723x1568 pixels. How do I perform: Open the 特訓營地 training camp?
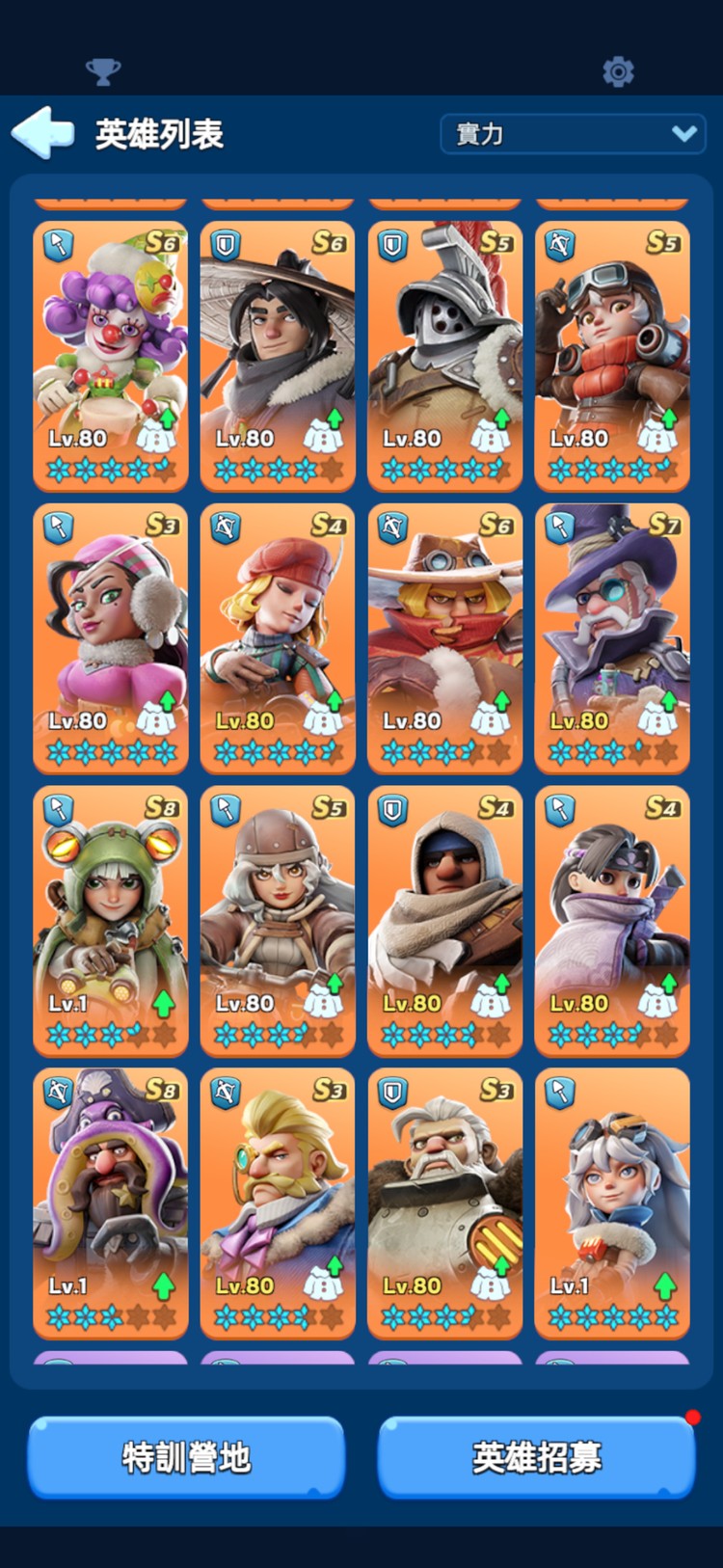point(186,1457)
